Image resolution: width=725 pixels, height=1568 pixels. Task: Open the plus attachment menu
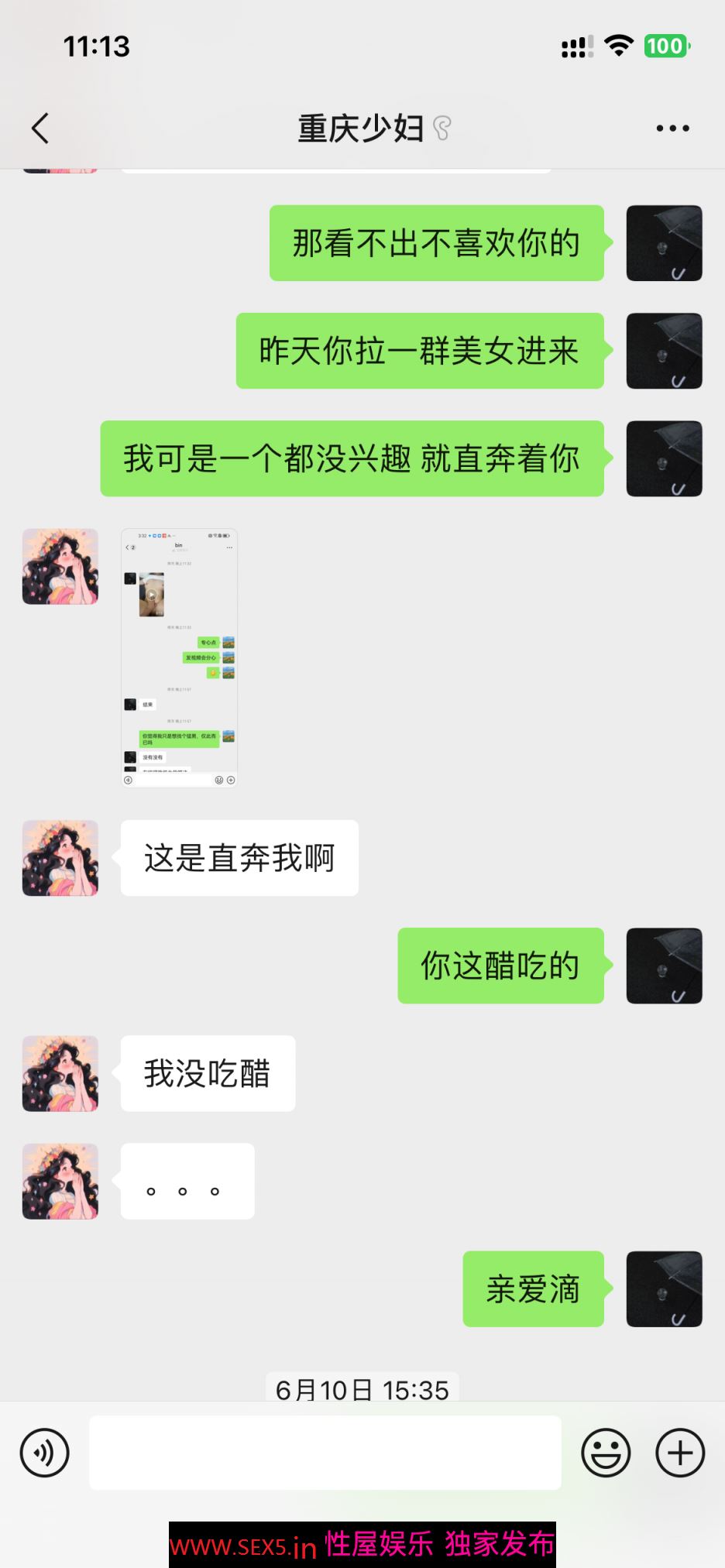[x=680, y=1453]
